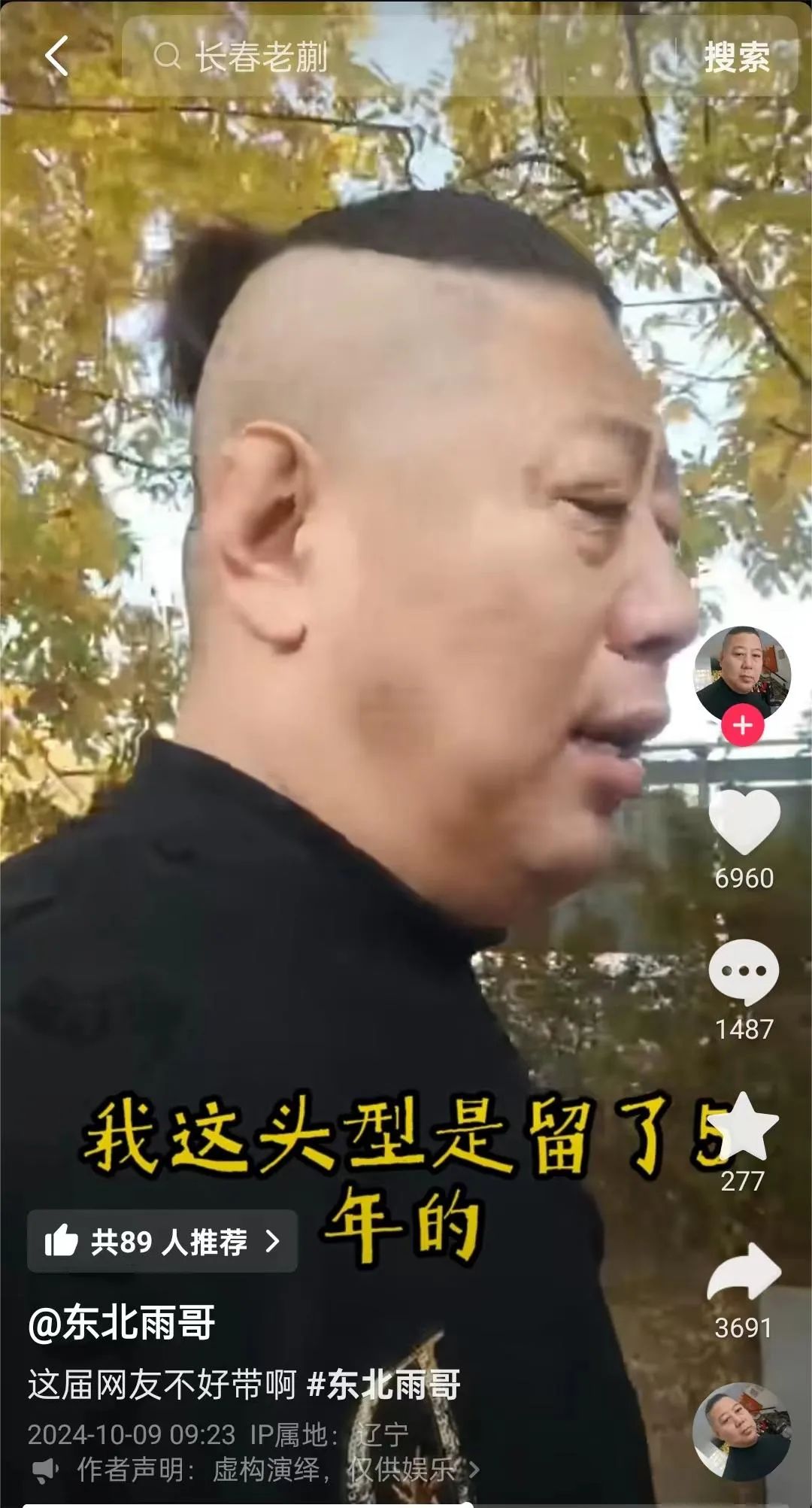Image resolution: width=812 pixels, height=1508 pixels.
Task: Add this video to favorites with the star
Action: pos(744,1125)
